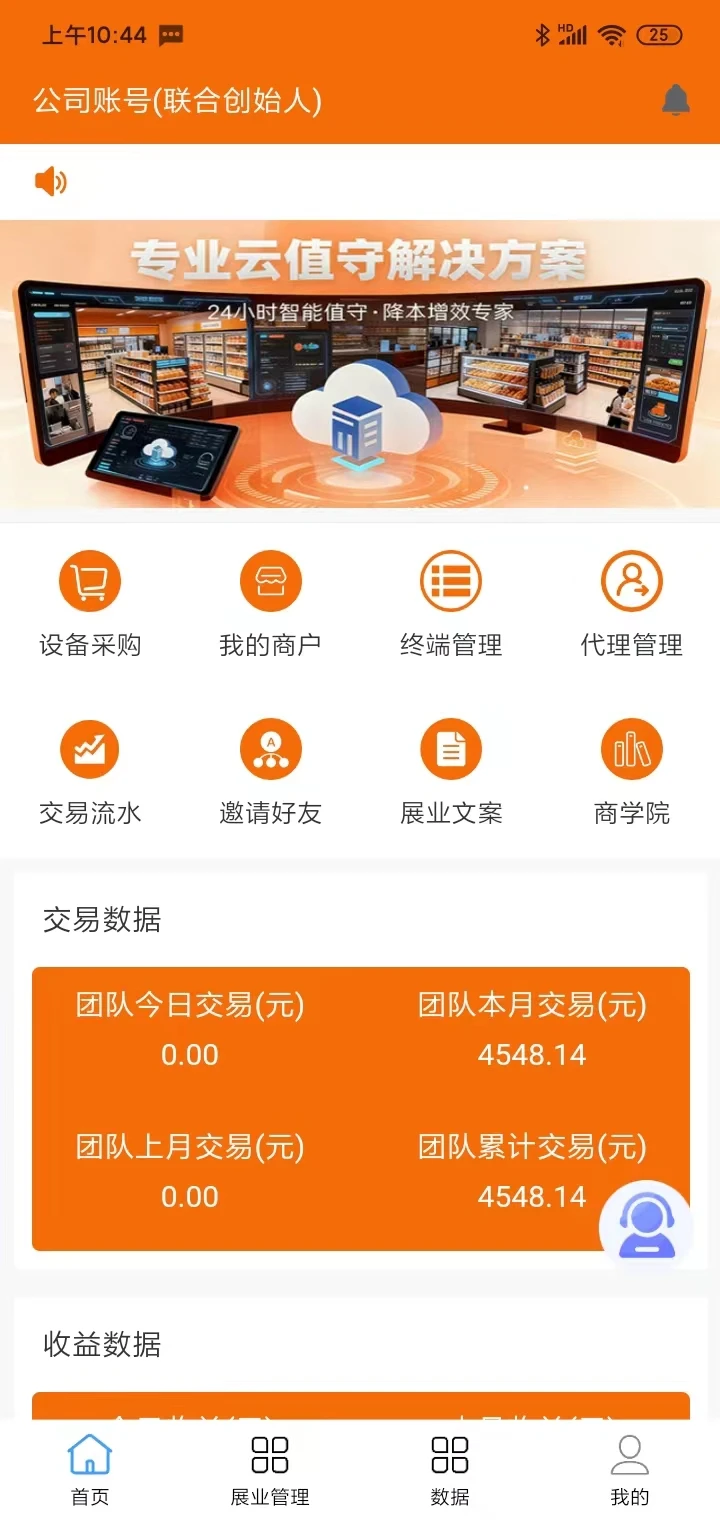Image resolution: width=720 pixels, height=1520 pixels.
Task: Open the cloud monitoring promotional banner
Action: (x=360, y=367)
